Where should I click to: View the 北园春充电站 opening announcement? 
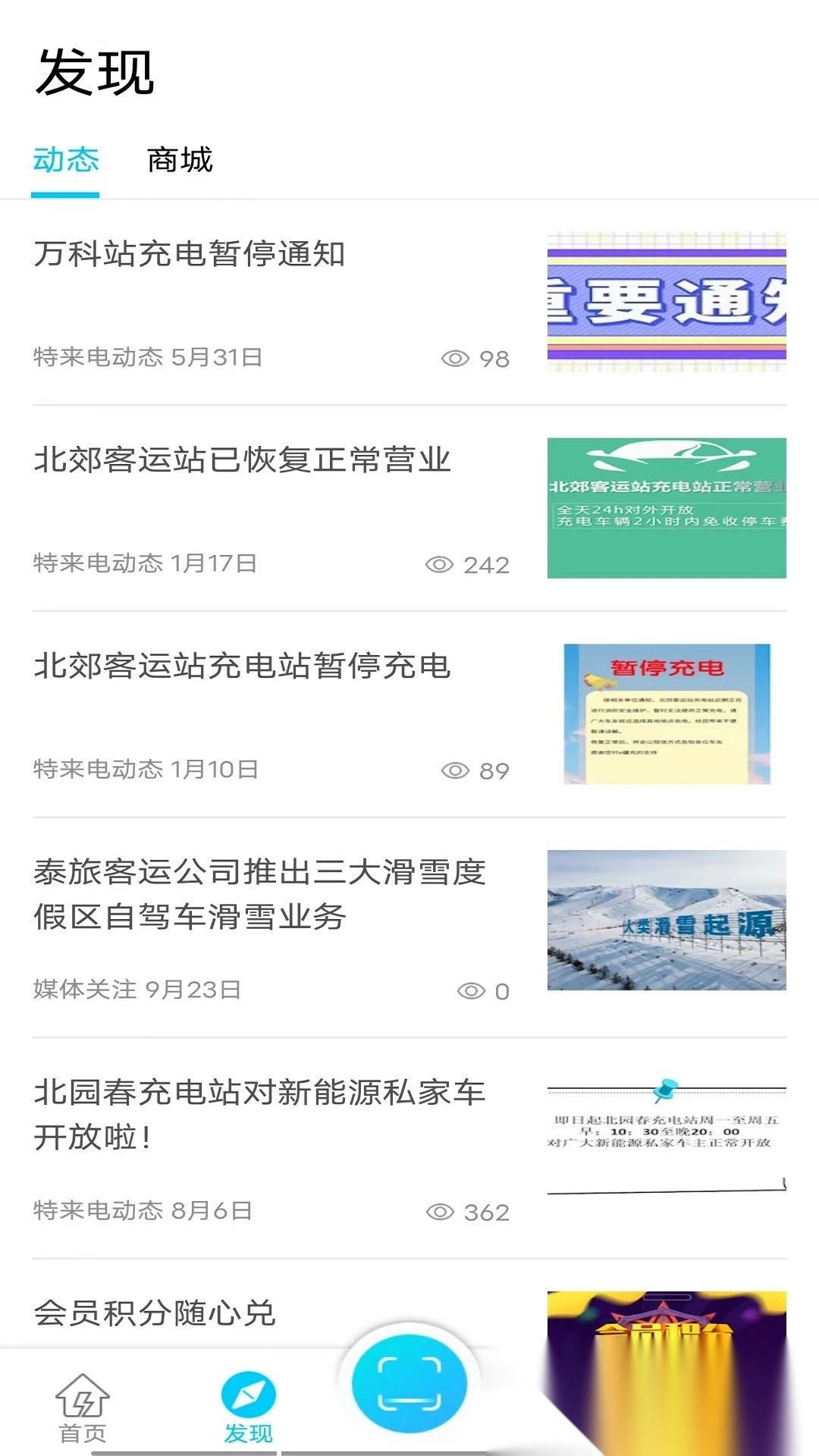259,1115
